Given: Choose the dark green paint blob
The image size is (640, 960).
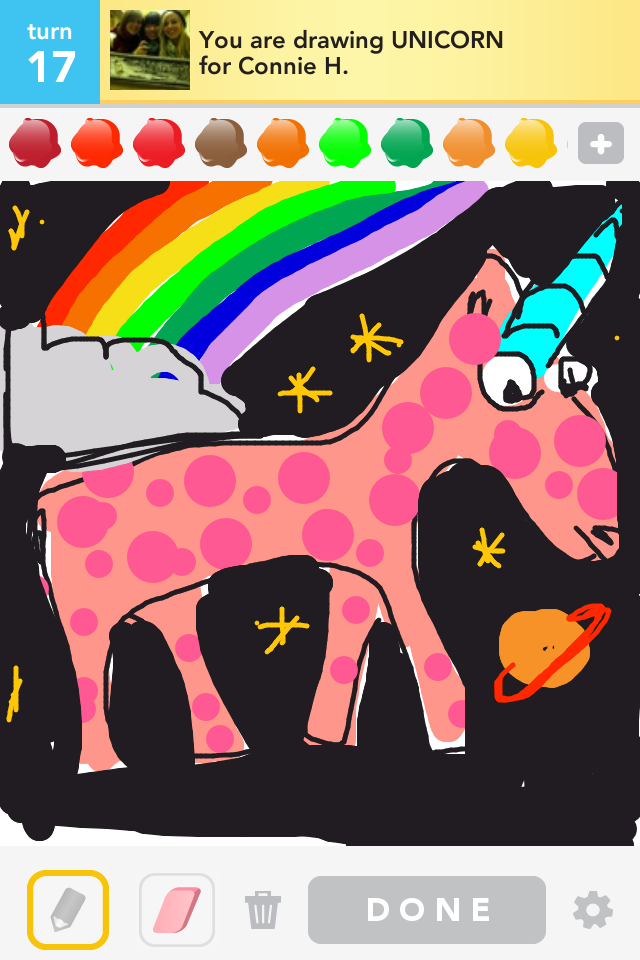Looking at the screenshot, I should coord(406,142).
